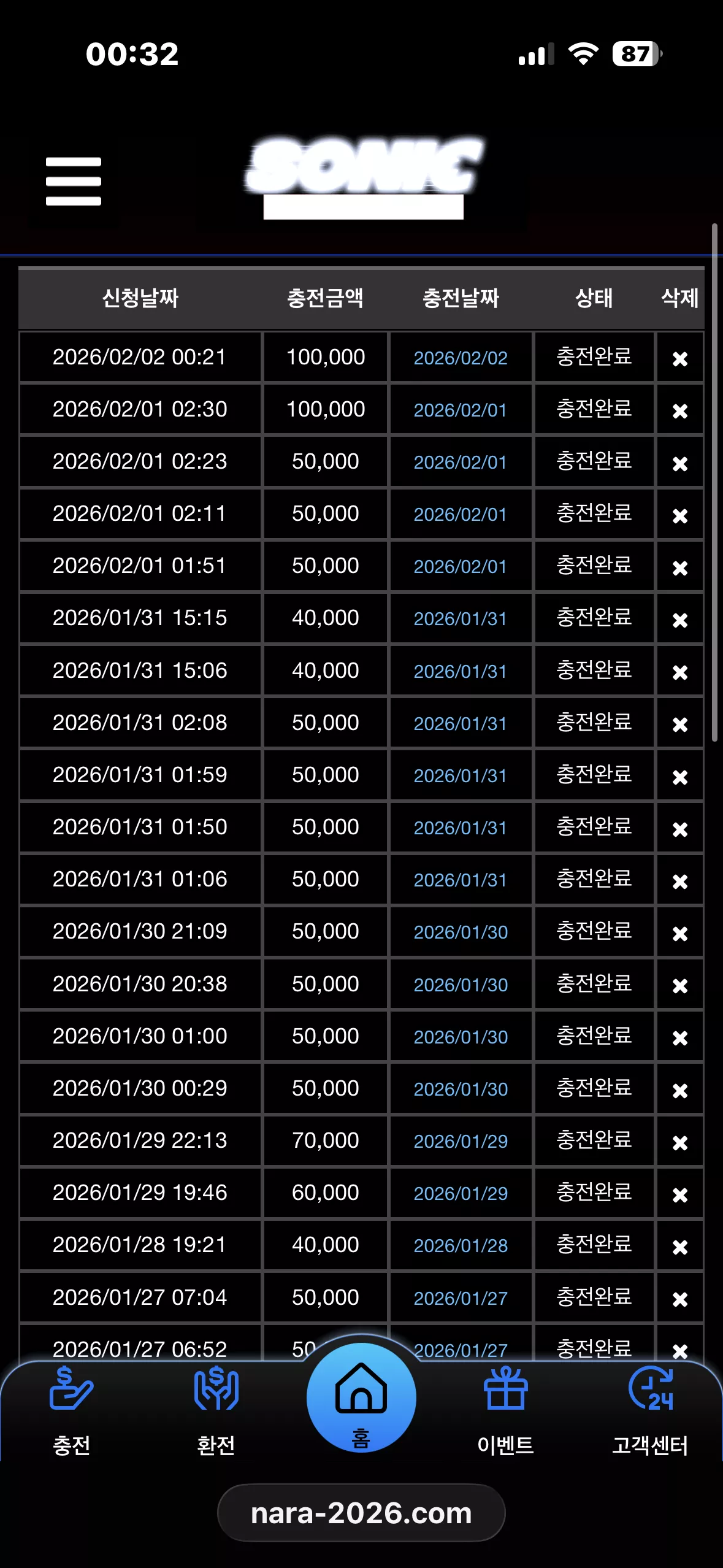Image resolution: width=723 pixels, height=1568 pixels.
Task: Delete the 2026/01/30 21:09 entry
Action: [x=679, y=933]
